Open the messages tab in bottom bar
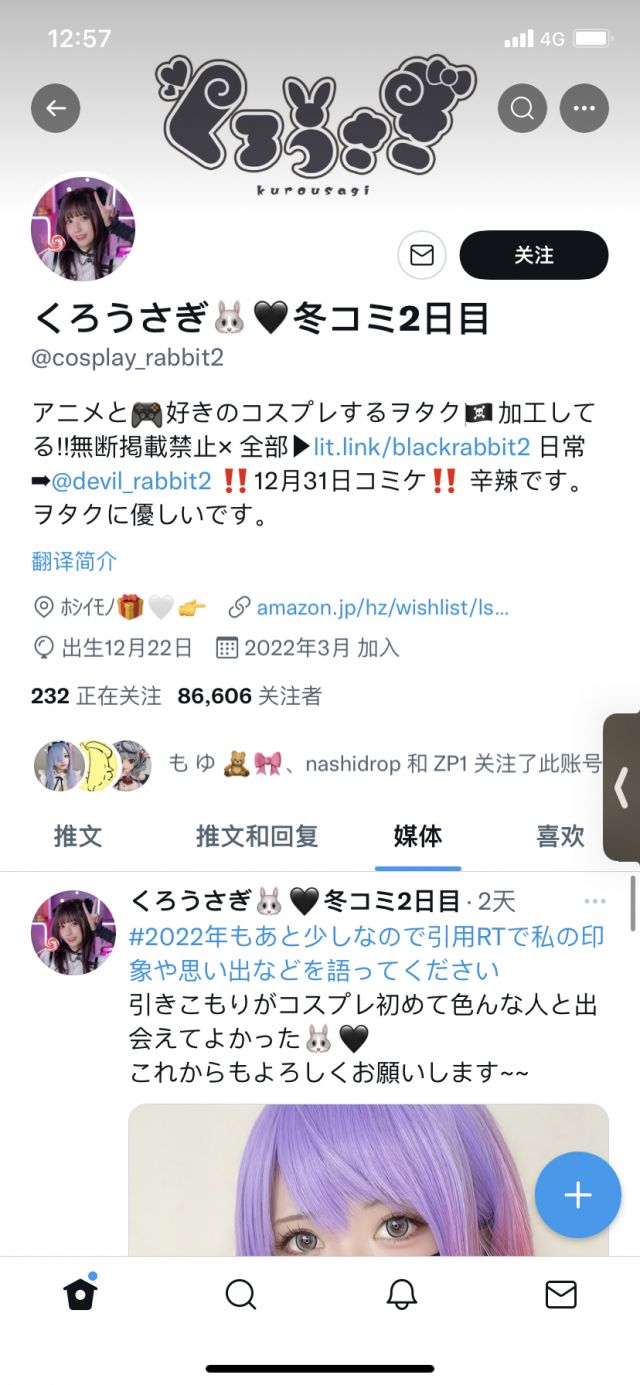 561,1295
